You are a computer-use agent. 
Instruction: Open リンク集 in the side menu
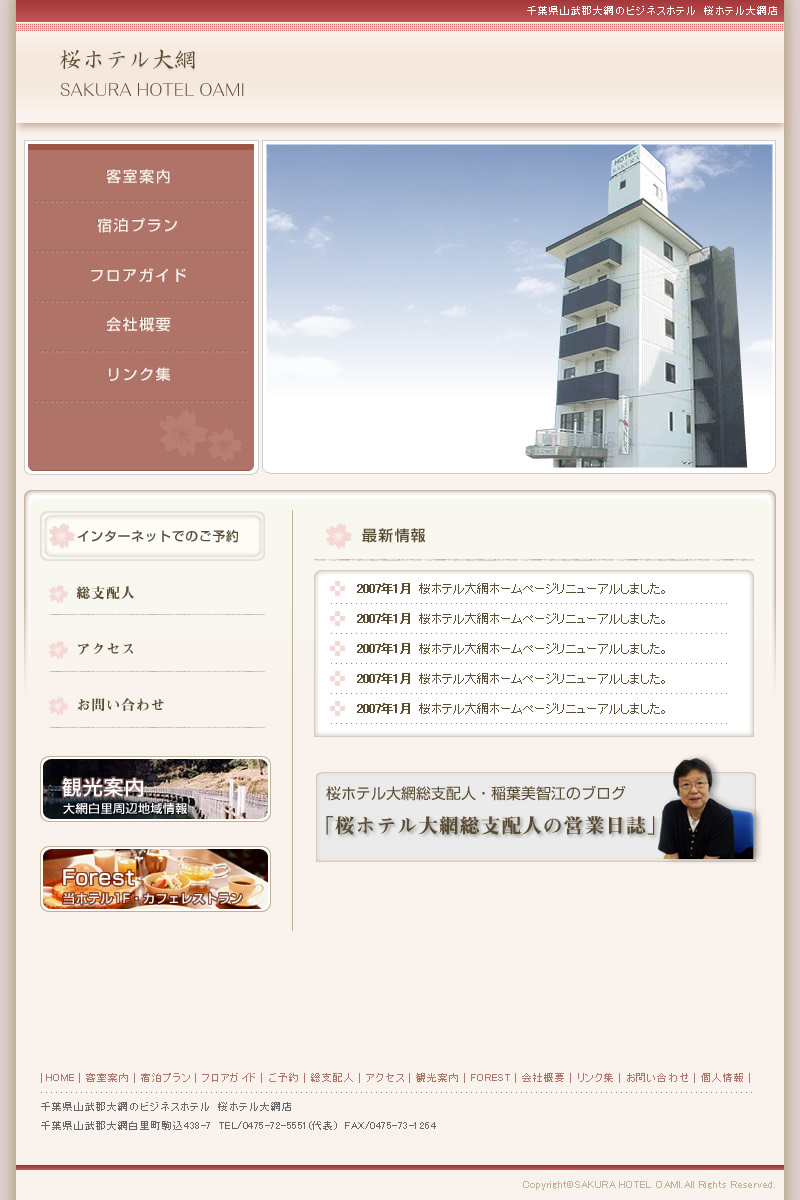139,375
